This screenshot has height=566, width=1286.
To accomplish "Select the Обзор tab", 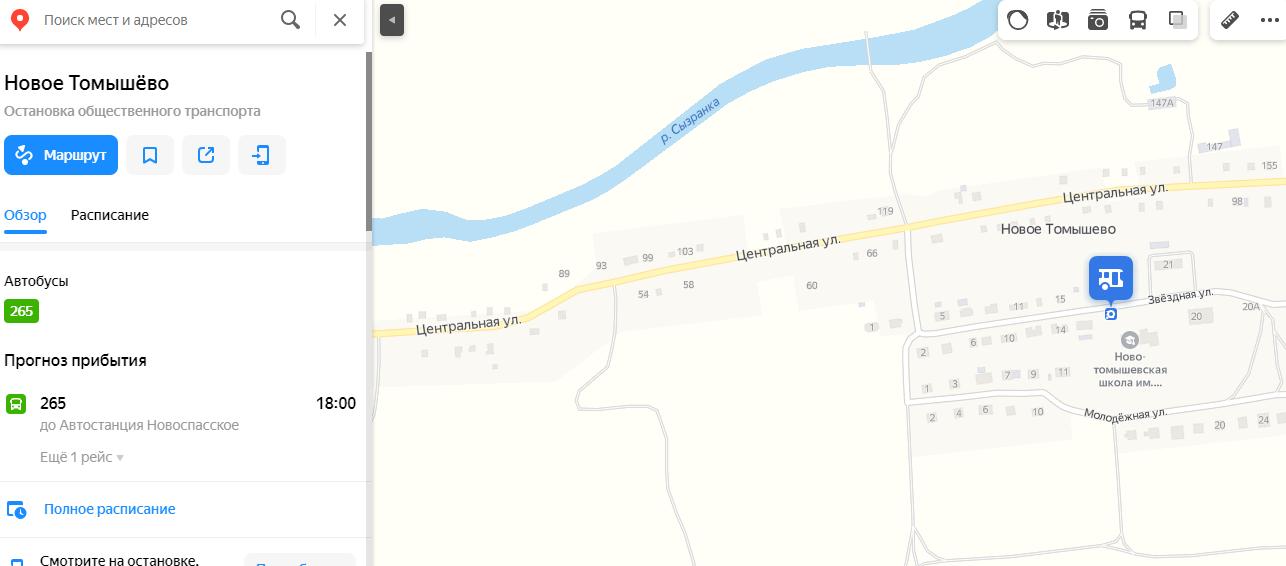I will [25, 215].
